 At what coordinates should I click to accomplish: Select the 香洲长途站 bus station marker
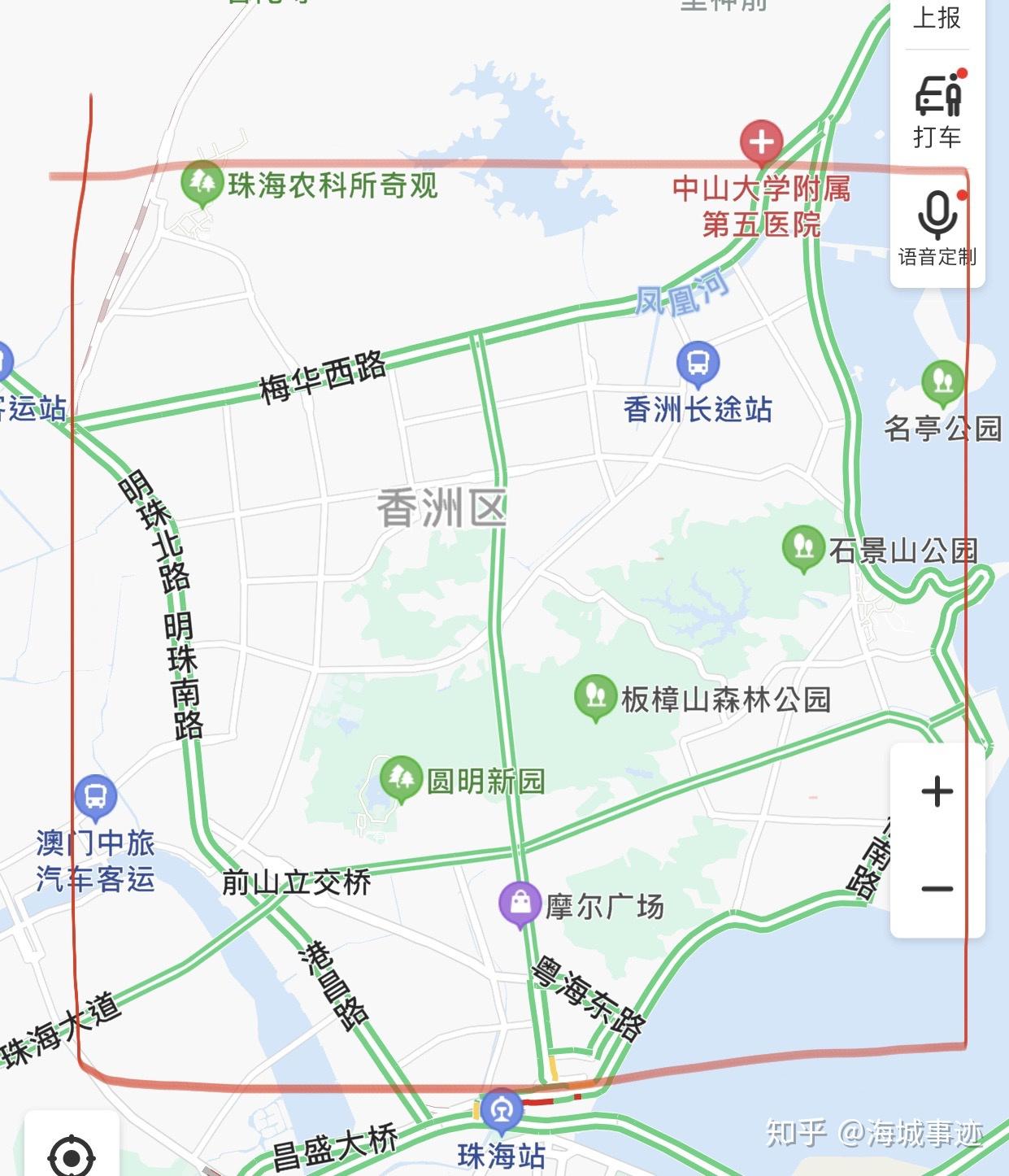click(x=698, y=361)
